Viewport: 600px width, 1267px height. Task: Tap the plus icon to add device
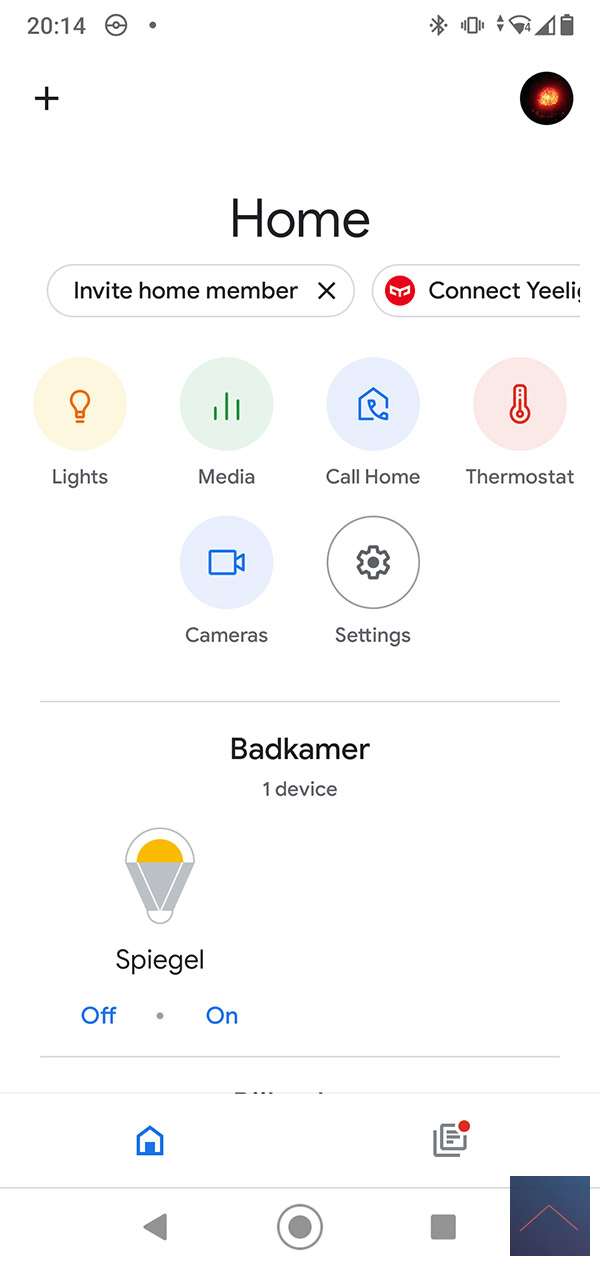coord(47,98)
